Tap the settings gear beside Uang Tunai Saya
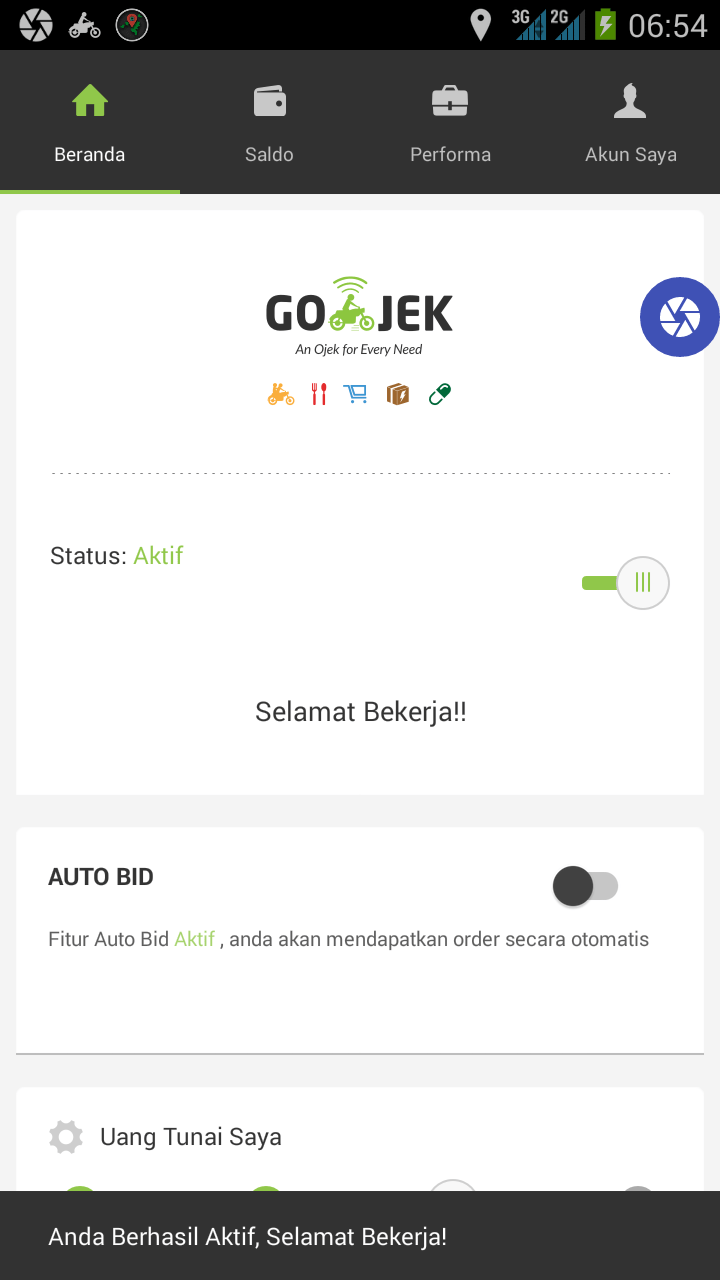 (x=65, y=1136)
